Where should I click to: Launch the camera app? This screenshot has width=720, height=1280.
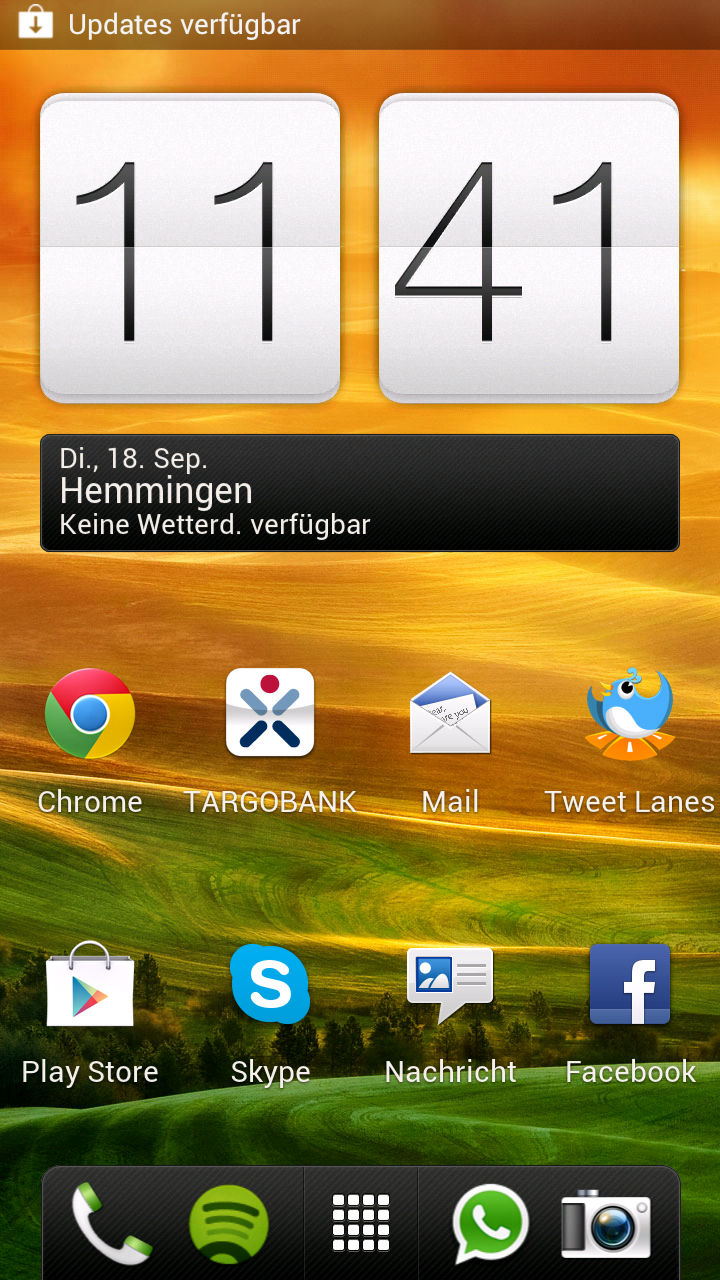tap(606, 1223)
